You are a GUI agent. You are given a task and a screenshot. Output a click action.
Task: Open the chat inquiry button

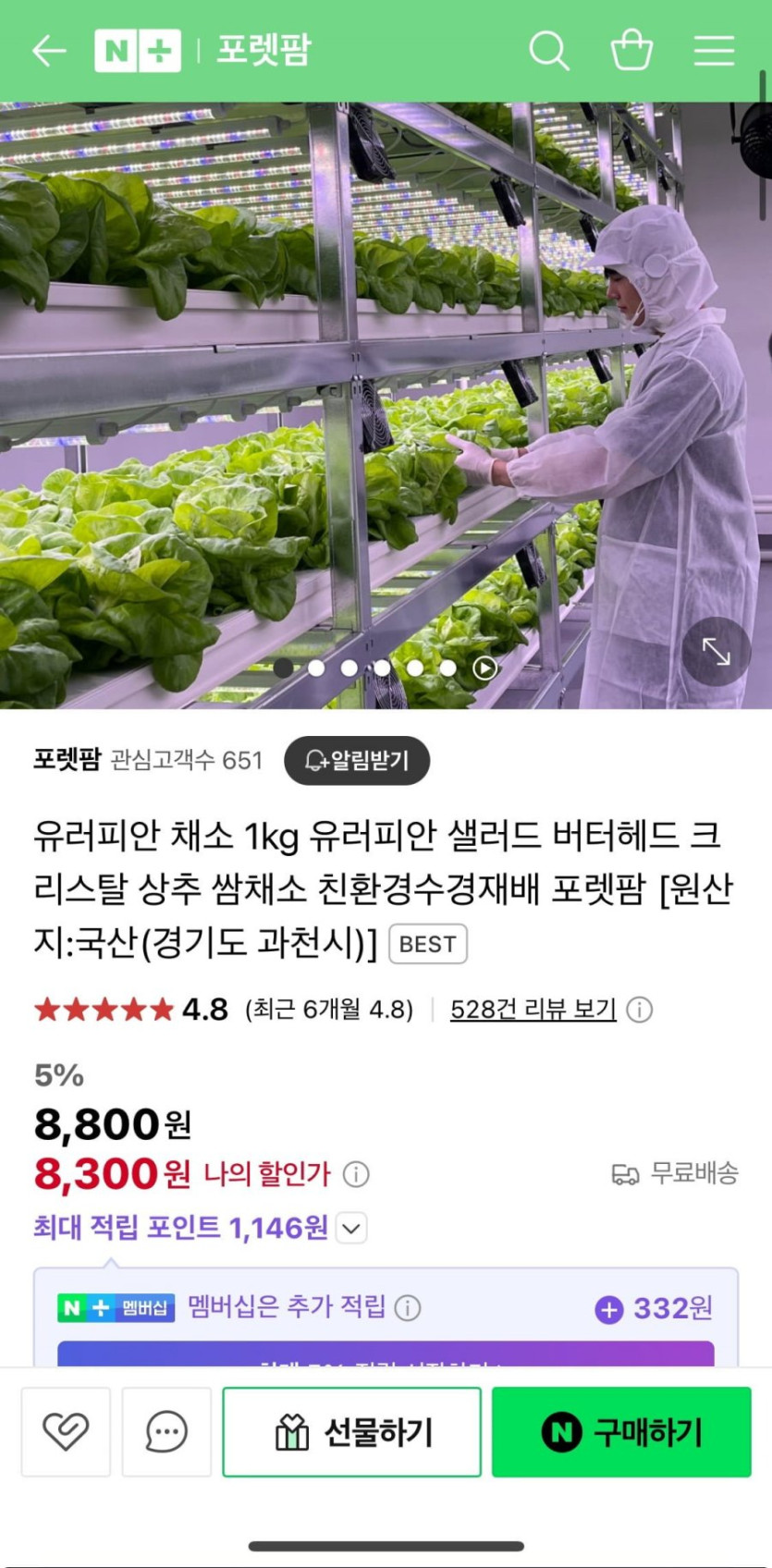[x=166, y=1431]
